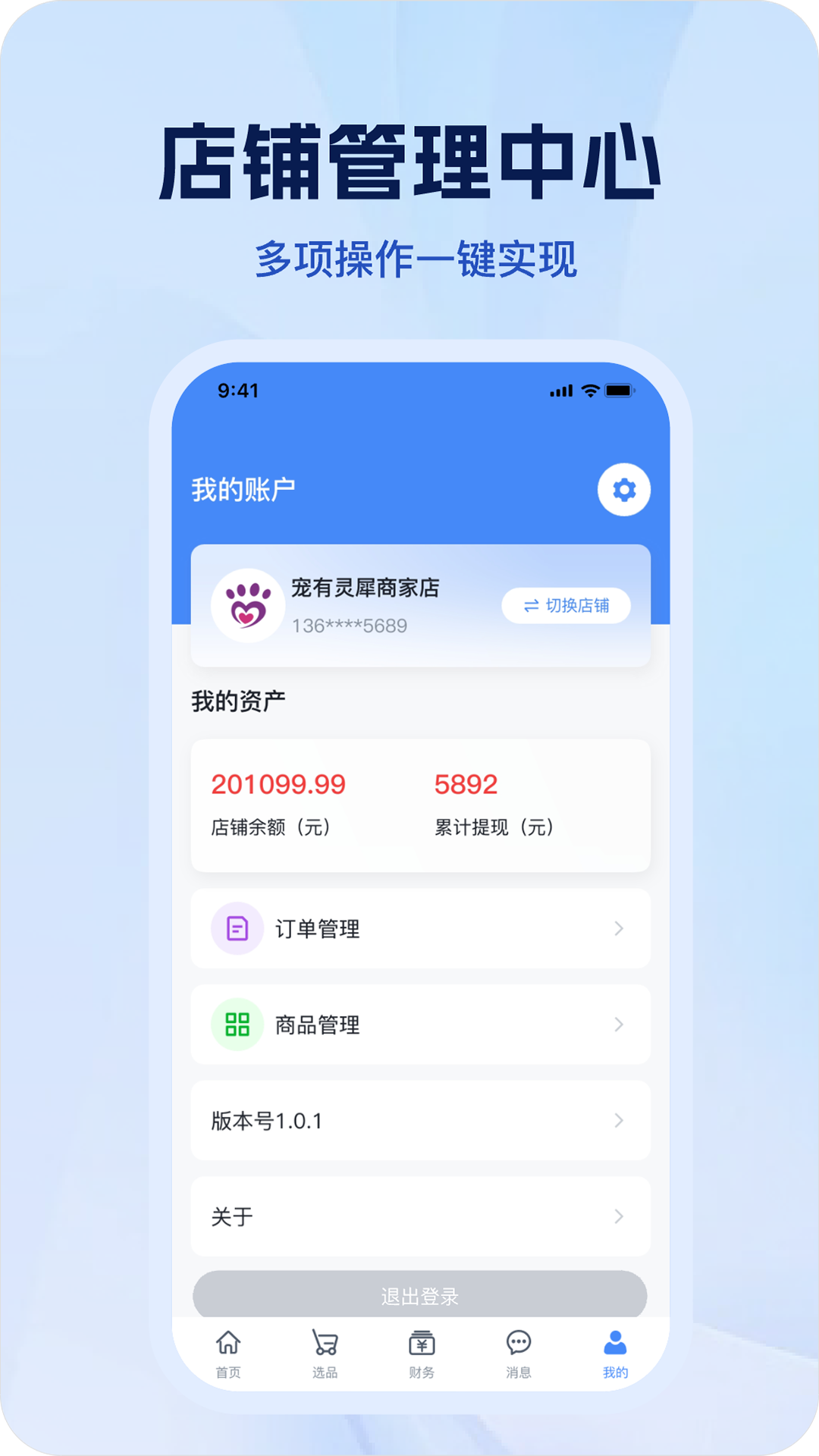Screen dimensions: 819x1456
Task: Open the 消息 messages chat icon
Action: (519, 1344)
